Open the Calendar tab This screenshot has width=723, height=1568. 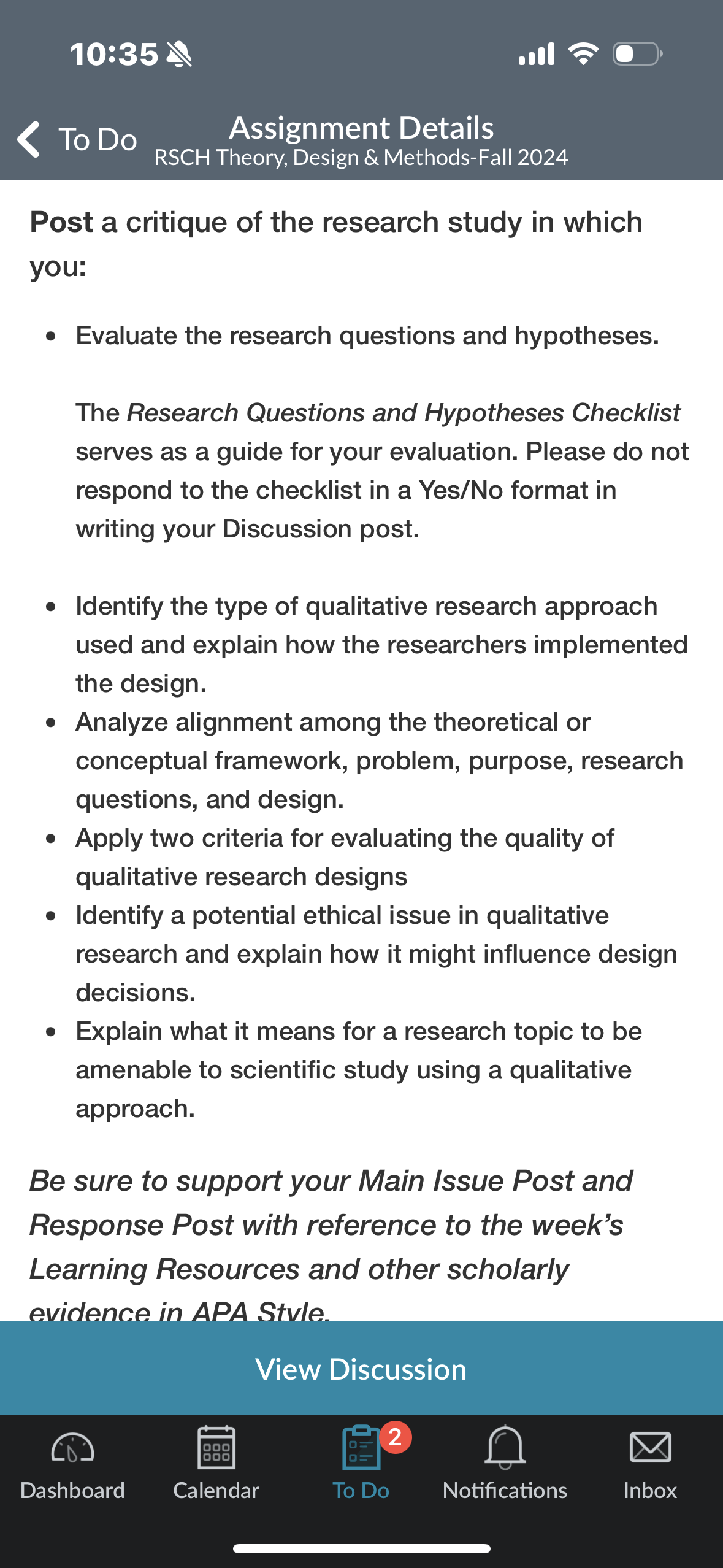tap(216, 1464)
